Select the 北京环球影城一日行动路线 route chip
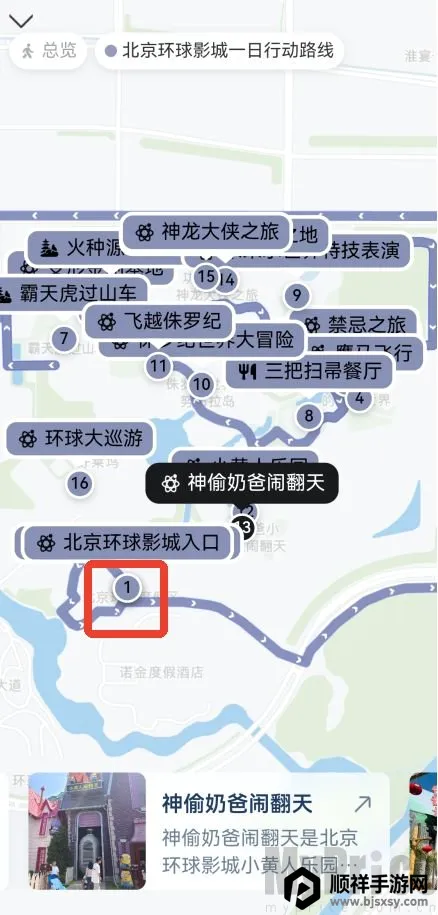The image size is (438, 915). 219,51
